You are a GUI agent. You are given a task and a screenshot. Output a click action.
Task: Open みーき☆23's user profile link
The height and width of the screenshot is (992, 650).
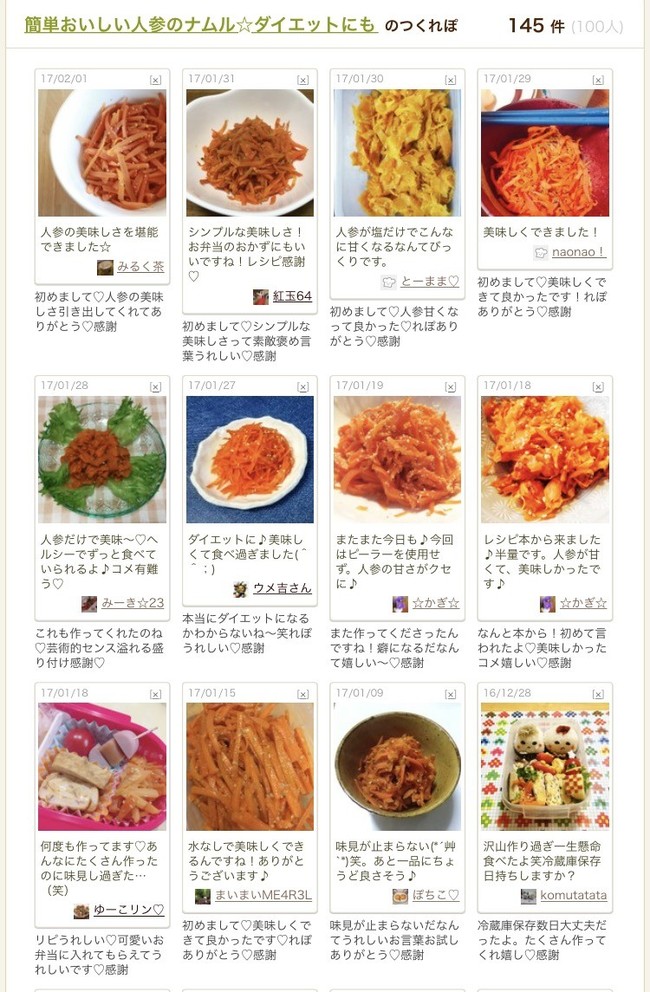coord(132,603)
